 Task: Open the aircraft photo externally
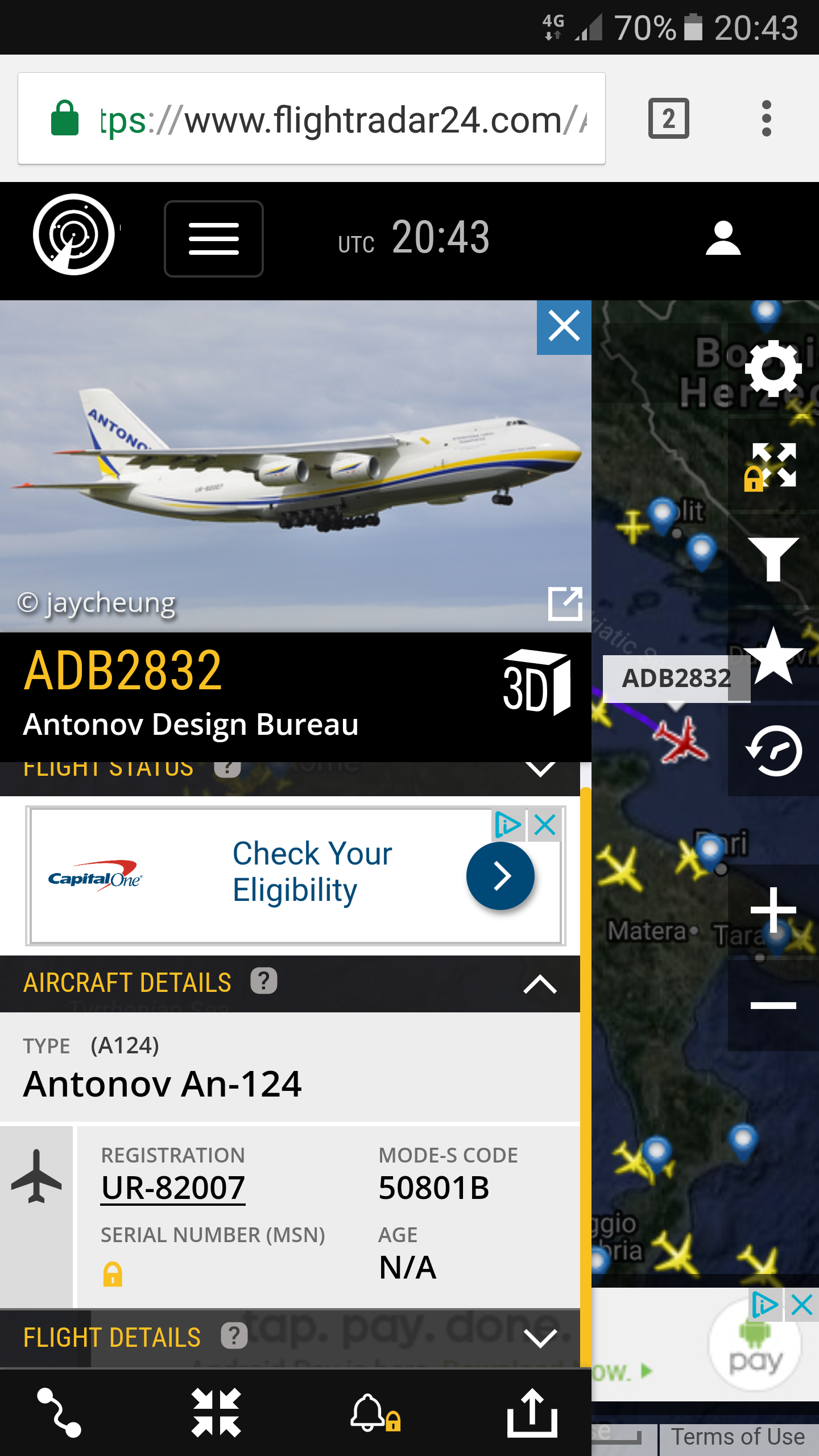pyautogui.click(x=565, y=603)
